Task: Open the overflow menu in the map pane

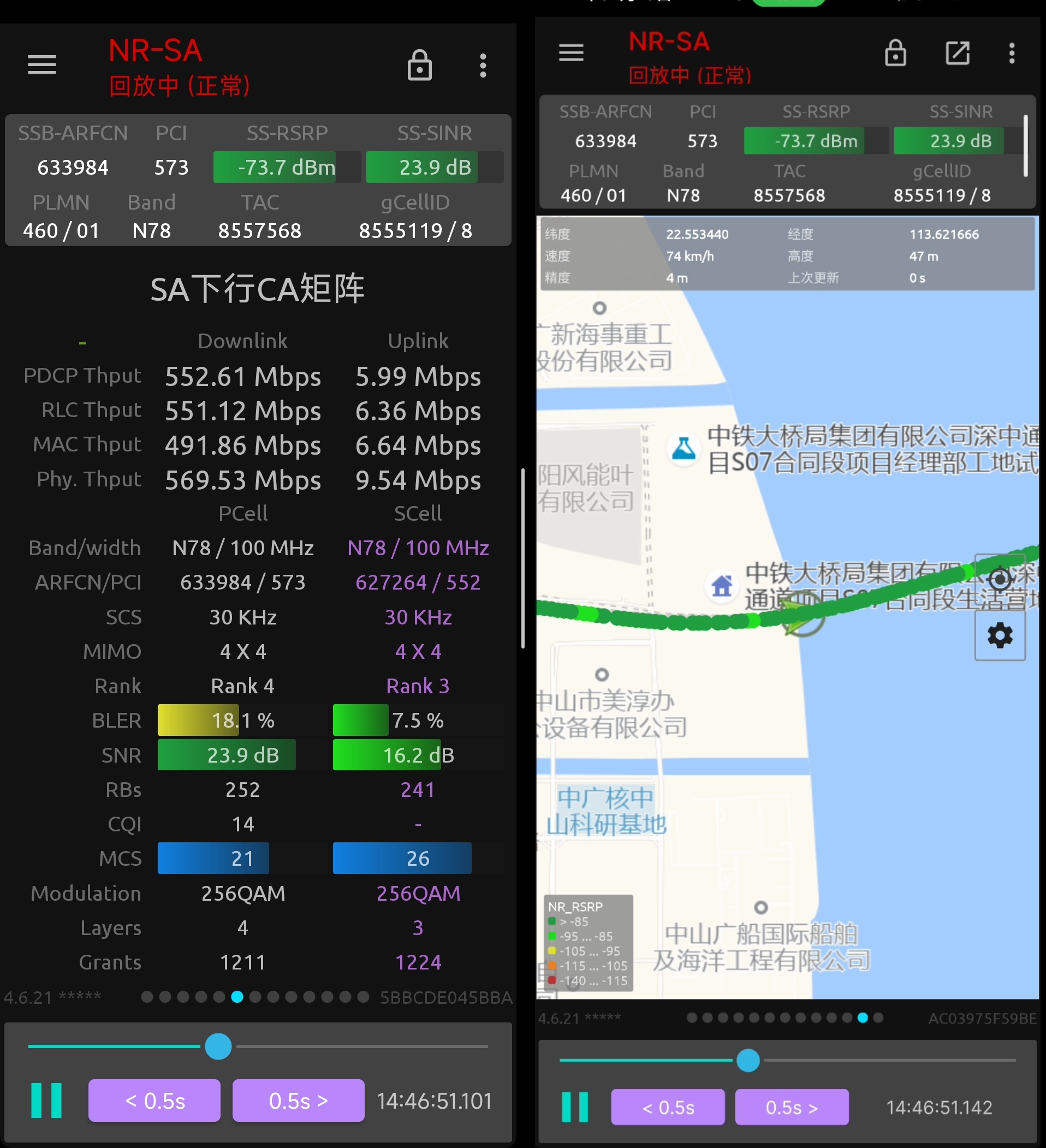Action: (x=1012, y=53)
